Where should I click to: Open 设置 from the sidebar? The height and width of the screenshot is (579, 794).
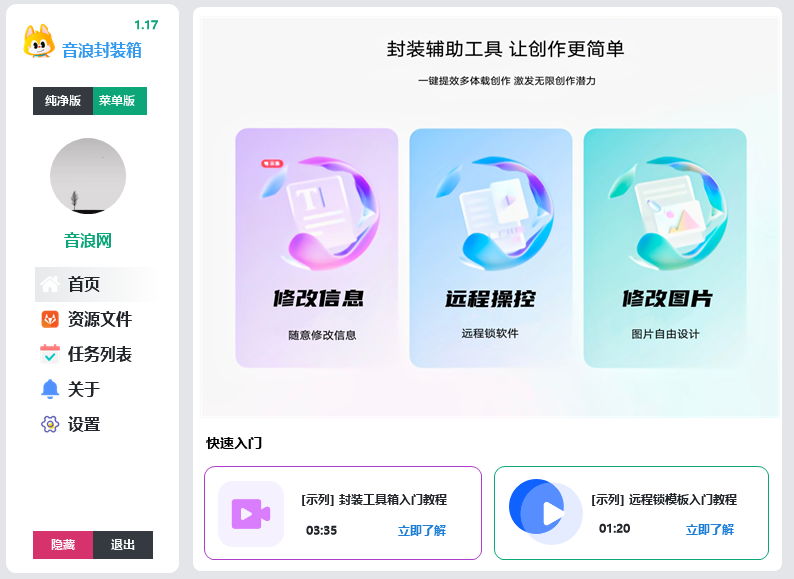[x=84, y=425]
